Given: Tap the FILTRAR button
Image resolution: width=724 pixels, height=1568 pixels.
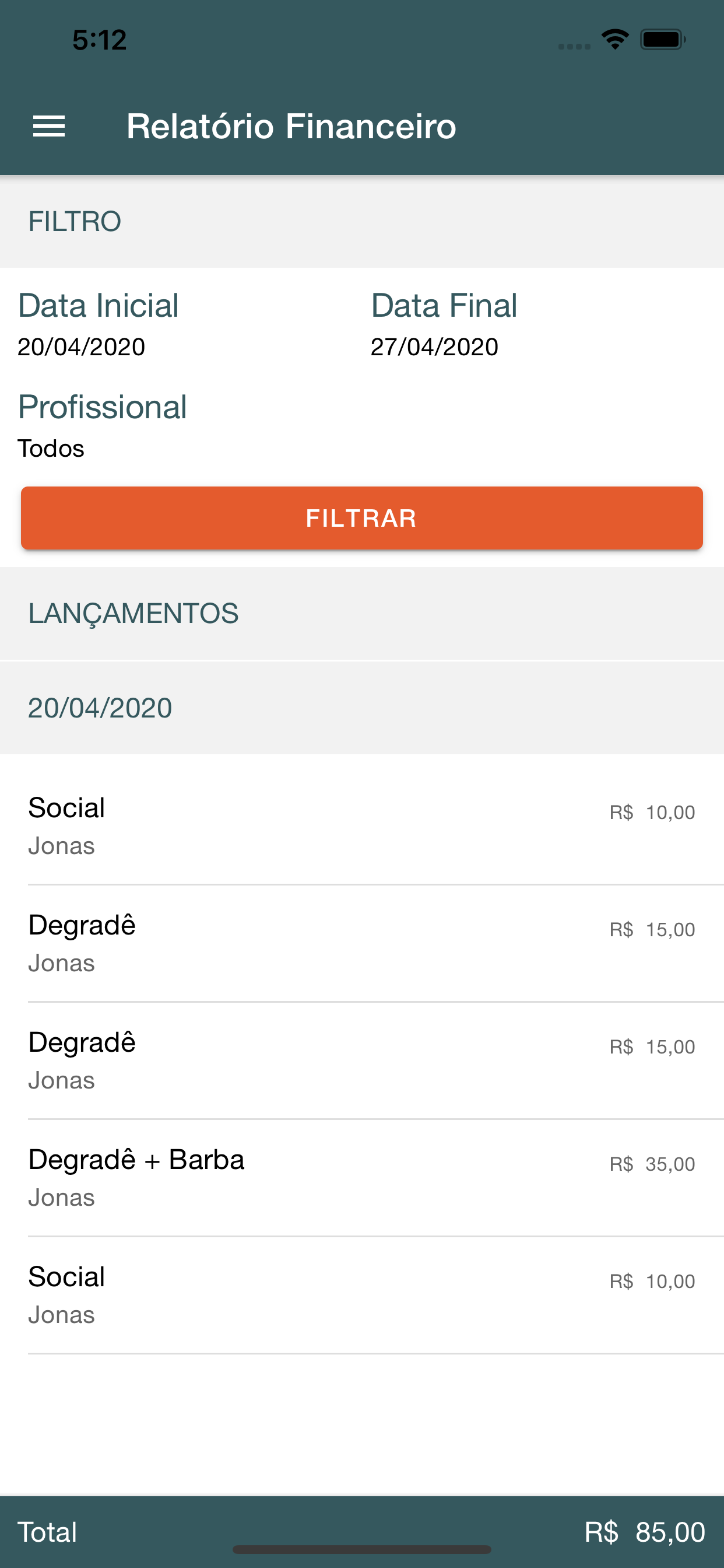Looking at the screenshot, I should (362, 518).
